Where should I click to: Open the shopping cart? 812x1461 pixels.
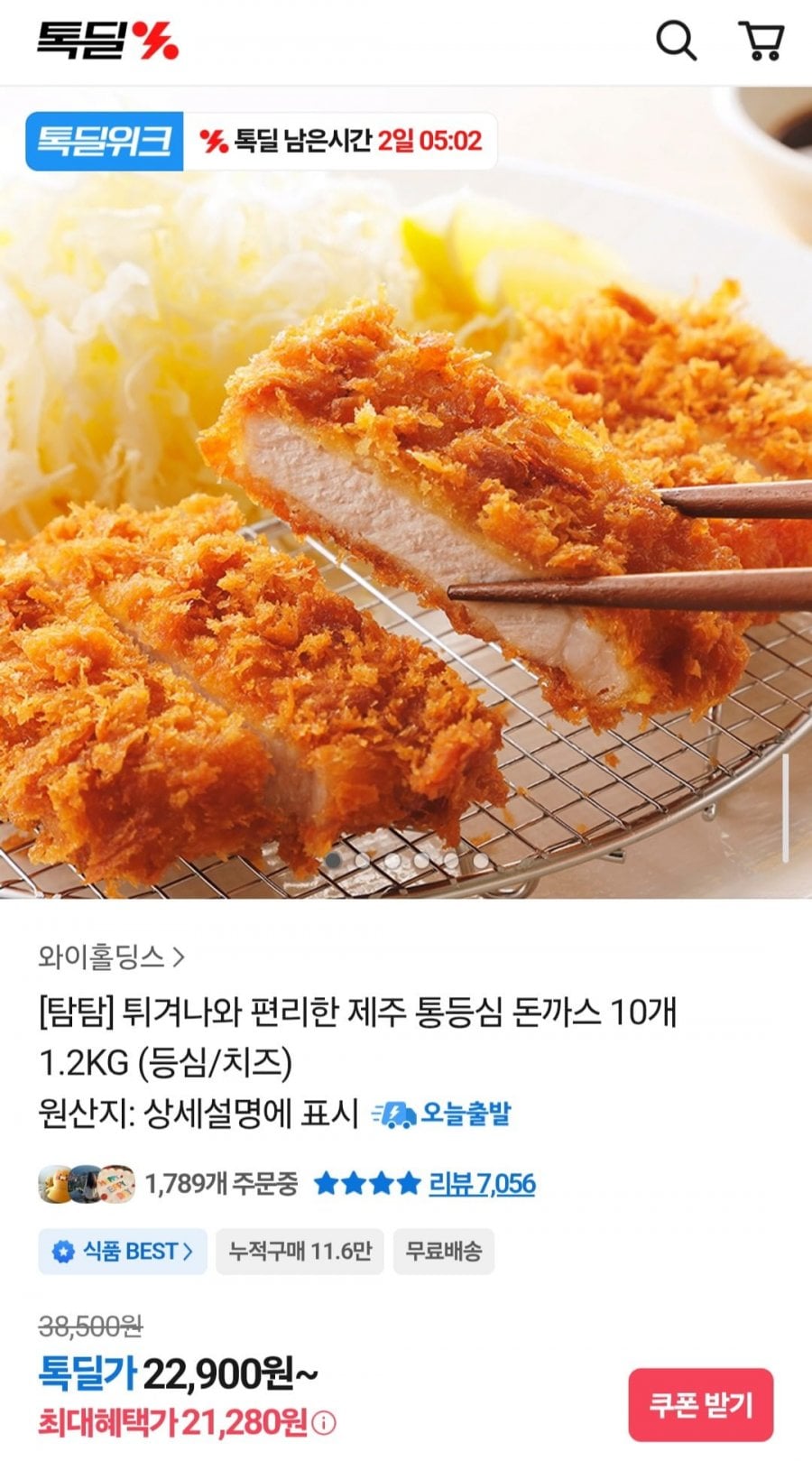[x=761, y=41]
